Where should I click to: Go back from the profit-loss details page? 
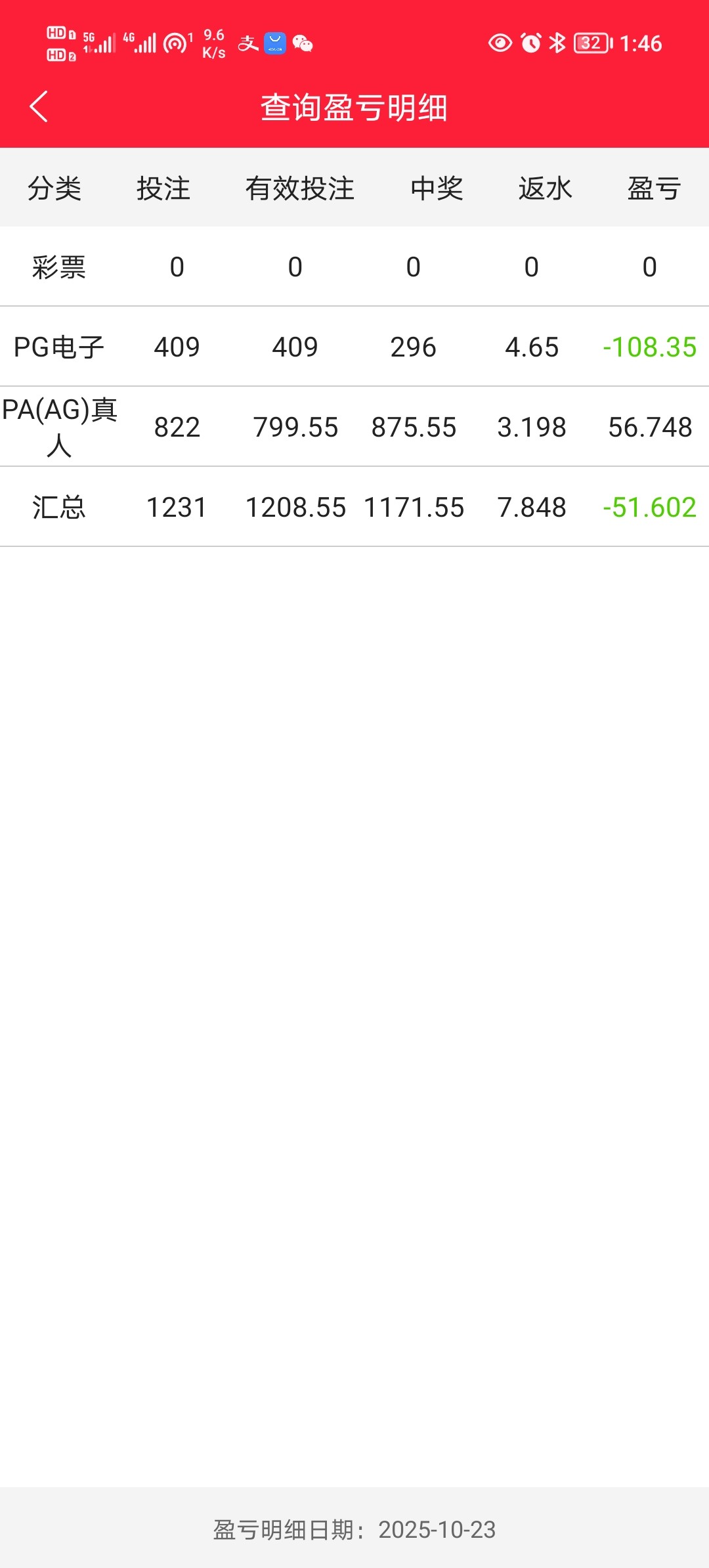tap(39, 107)
